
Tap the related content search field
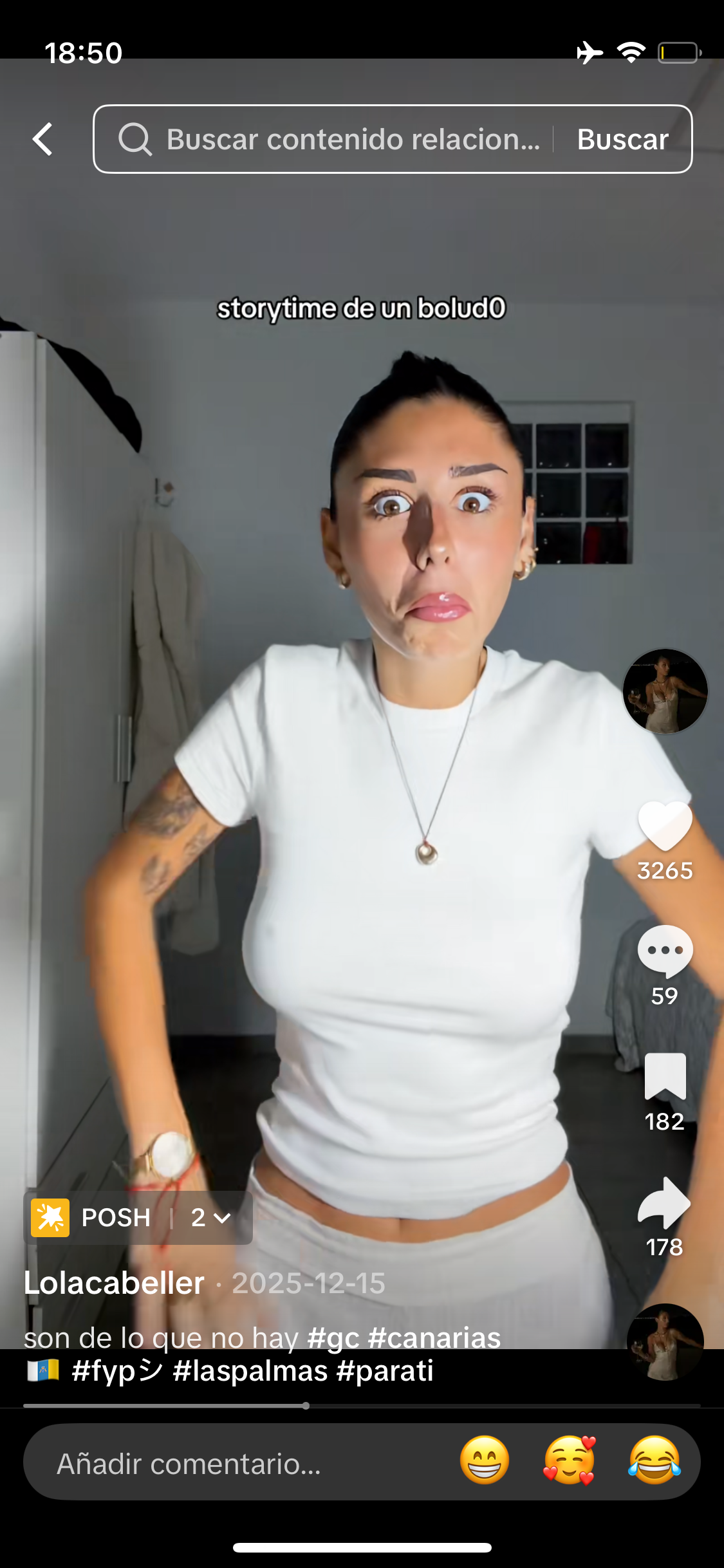pyautogui.click(x=335, y=139)
